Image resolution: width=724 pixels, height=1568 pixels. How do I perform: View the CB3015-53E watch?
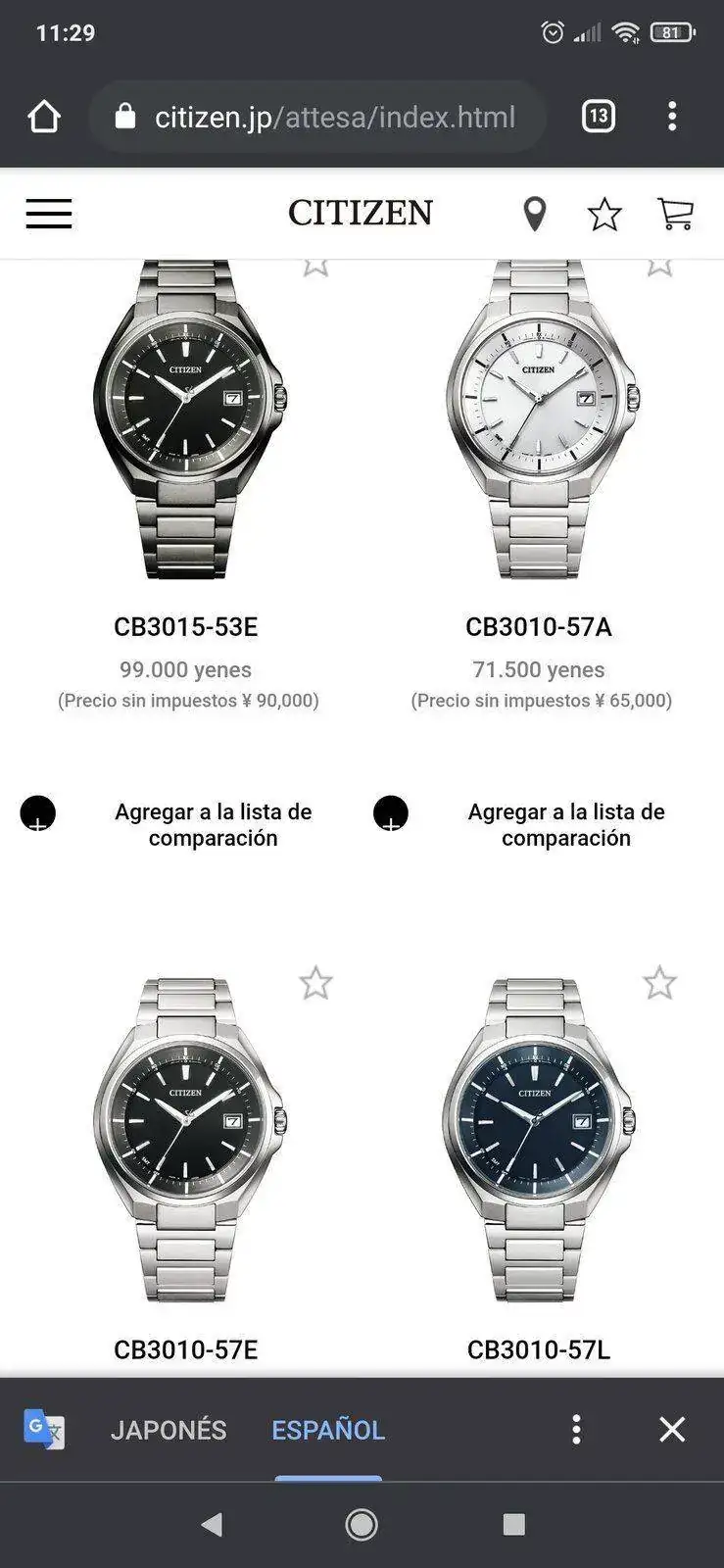click(186, 421)
